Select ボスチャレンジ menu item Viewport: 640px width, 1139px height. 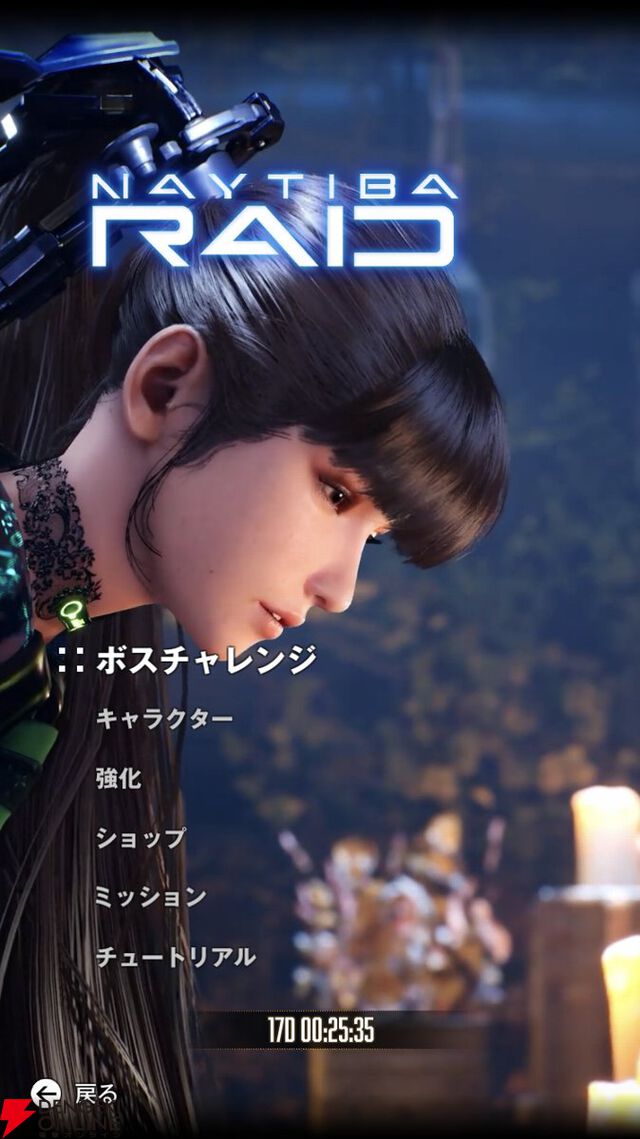pos(205,659)
